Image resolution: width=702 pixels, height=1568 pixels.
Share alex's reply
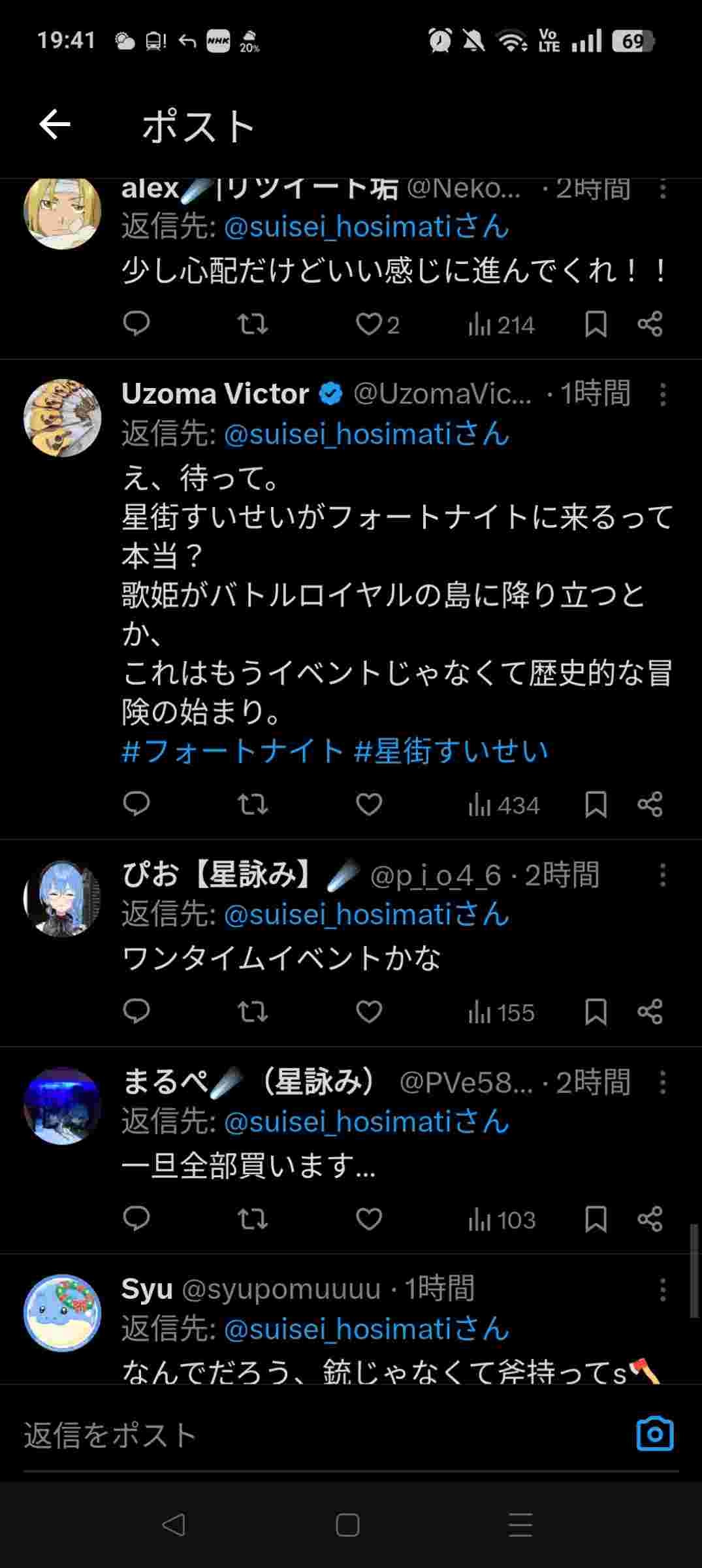click(x=650, y=324)
